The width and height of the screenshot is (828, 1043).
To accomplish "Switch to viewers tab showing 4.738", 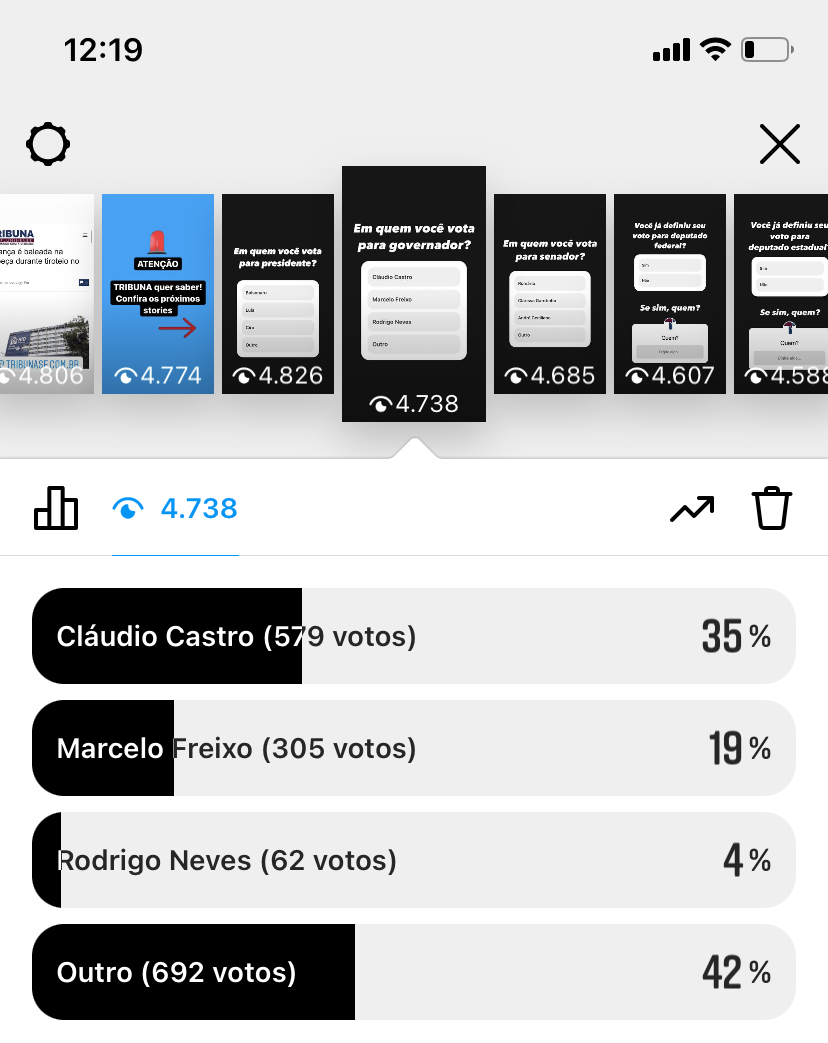I will tap(175, 509).
